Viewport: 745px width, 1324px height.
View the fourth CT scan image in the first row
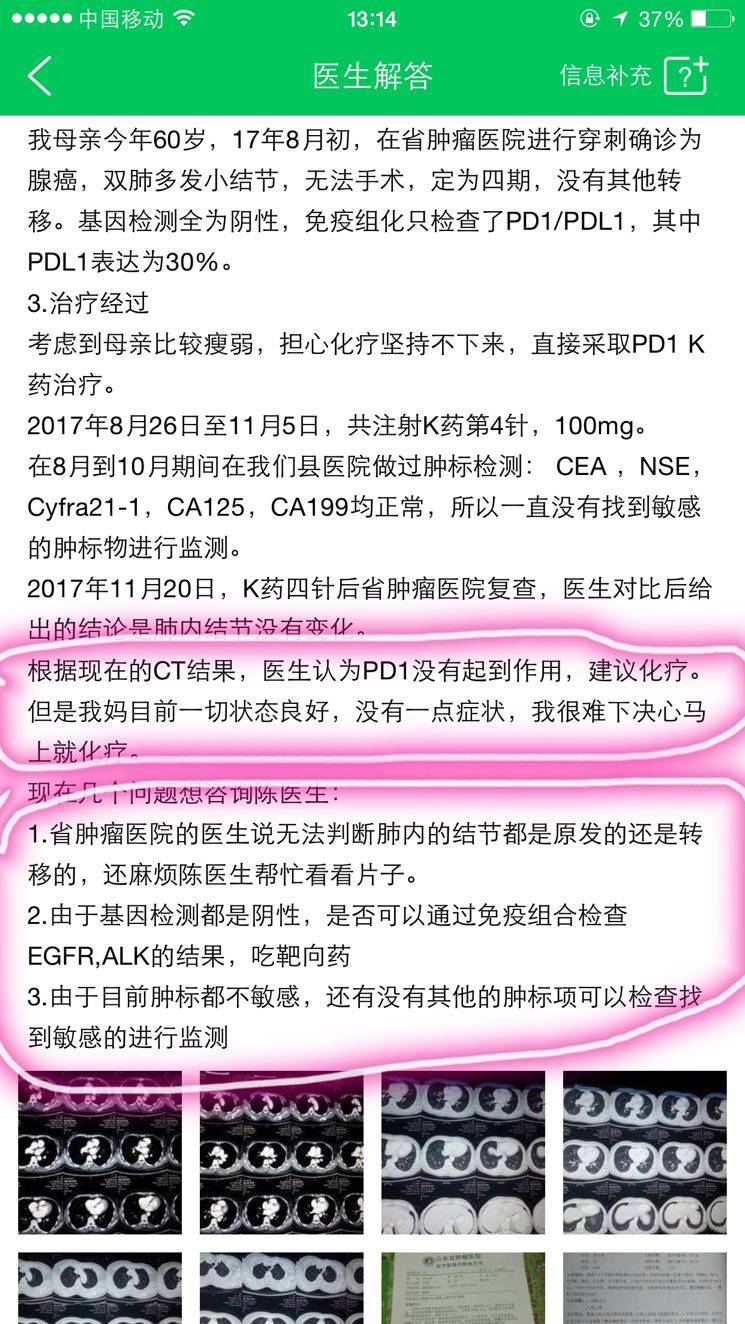coord(644,1151)
